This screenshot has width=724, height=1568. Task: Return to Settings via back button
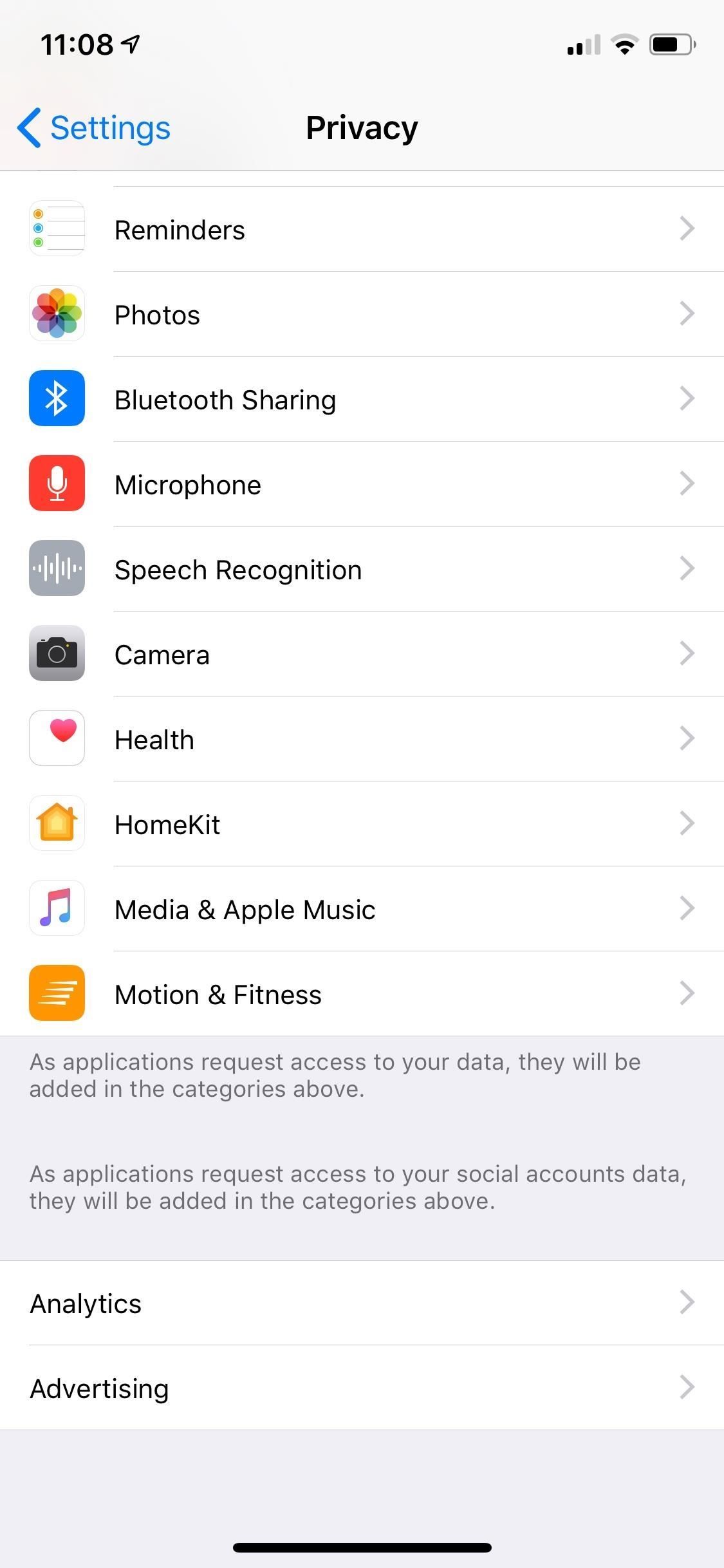point(93,127)
